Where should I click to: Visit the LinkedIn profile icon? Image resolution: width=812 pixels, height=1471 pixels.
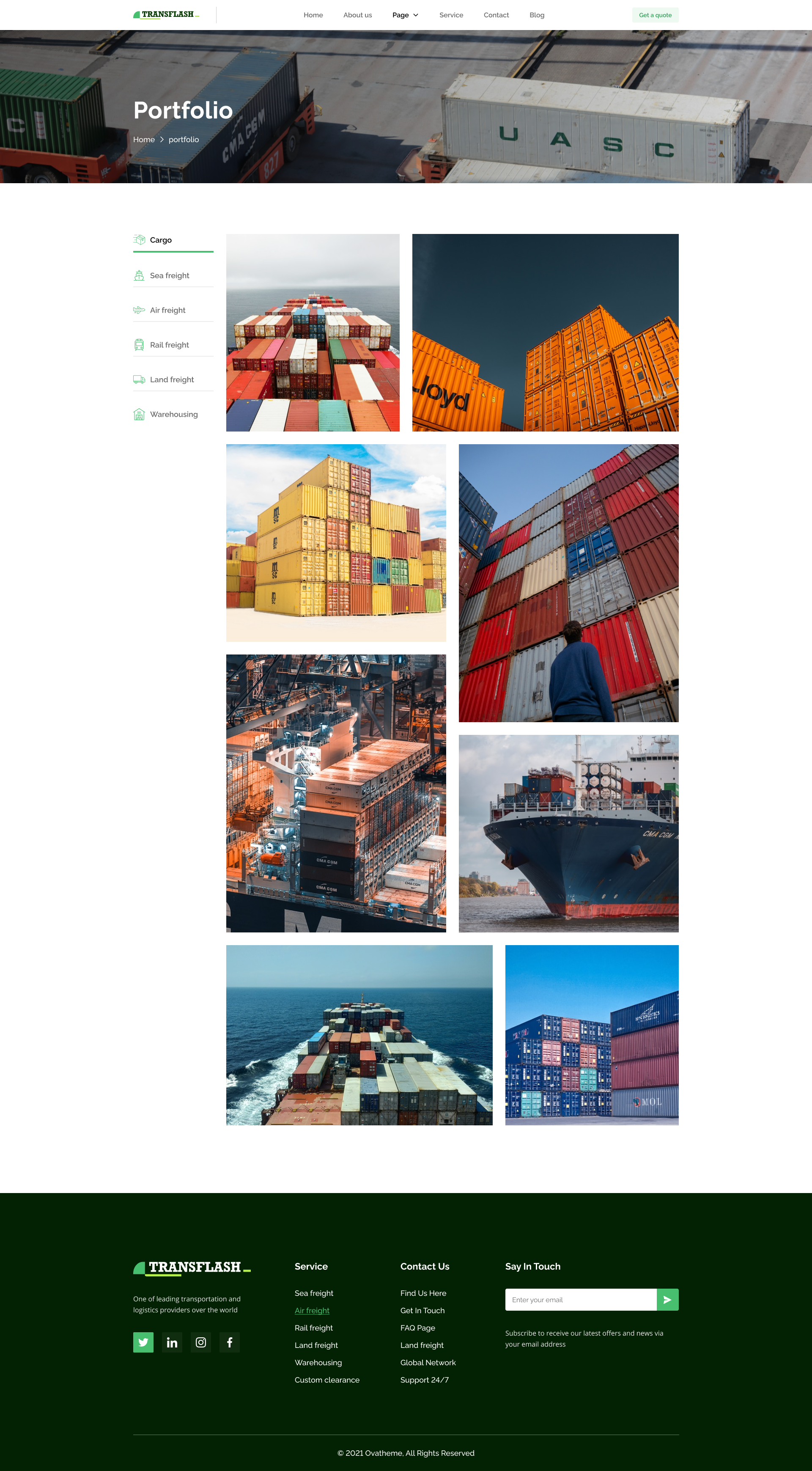[x=172, y=1342]
